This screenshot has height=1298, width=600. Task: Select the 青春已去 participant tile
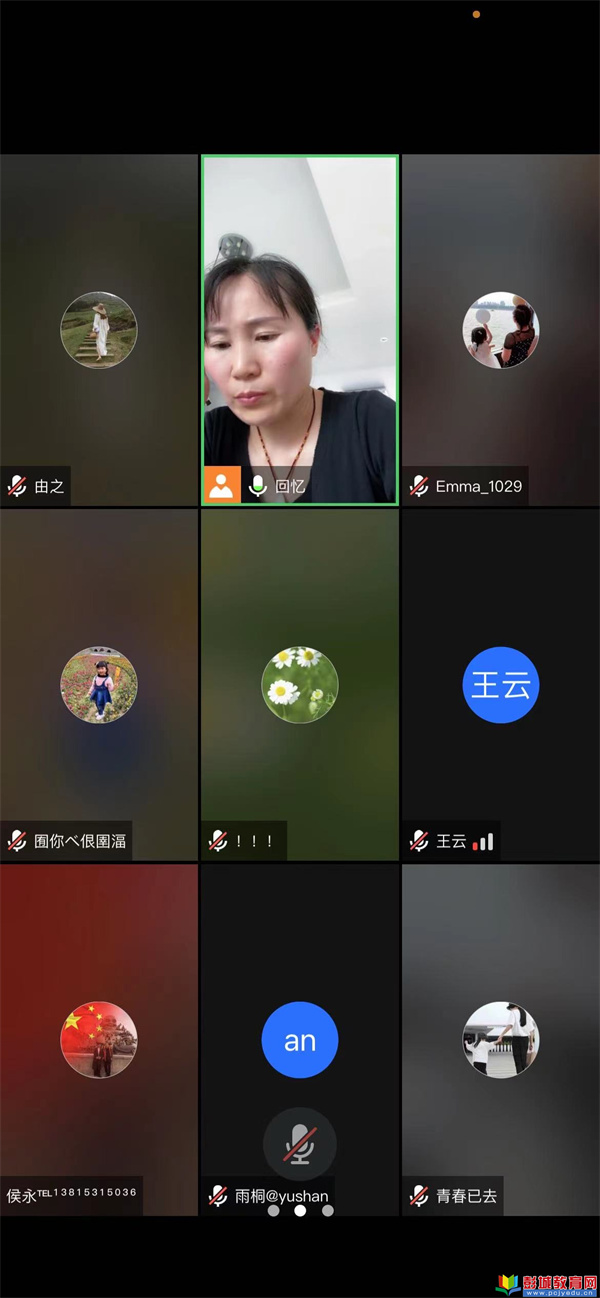tap(500, 1040)
